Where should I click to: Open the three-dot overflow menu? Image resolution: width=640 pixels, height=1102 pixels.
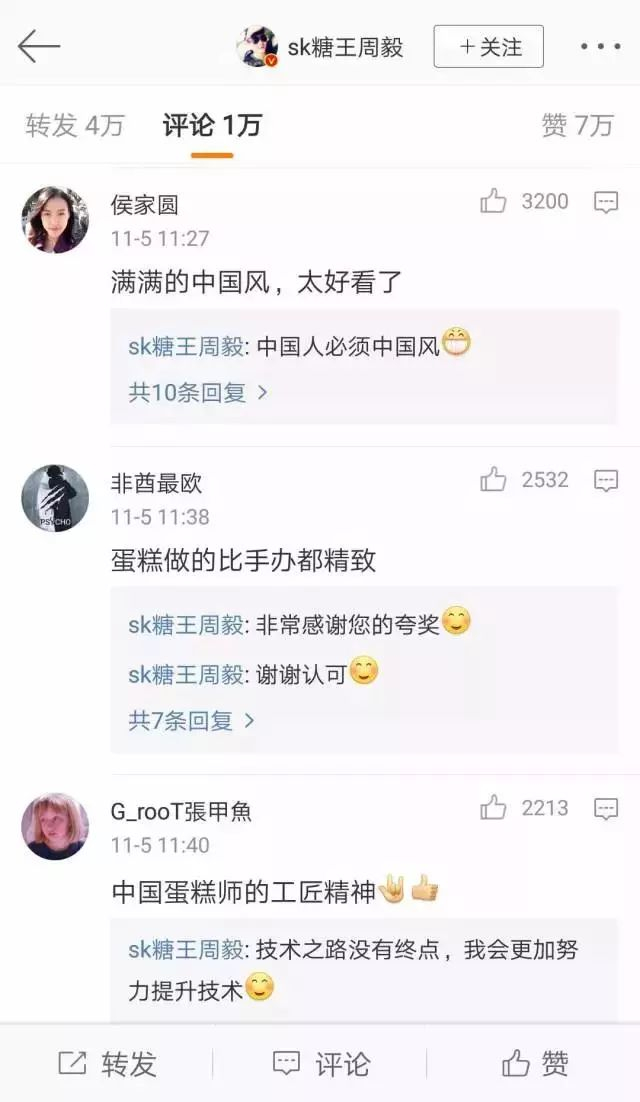tap(600, 47)
